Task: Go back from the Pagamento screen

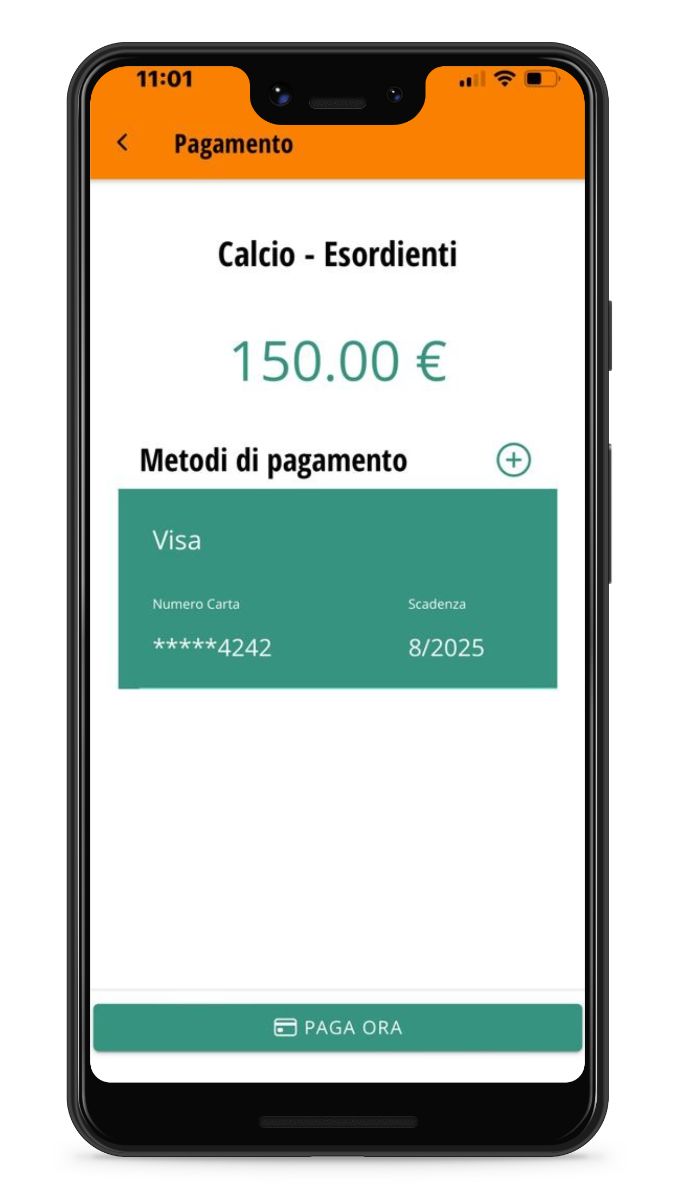Action: coord(122,143)
